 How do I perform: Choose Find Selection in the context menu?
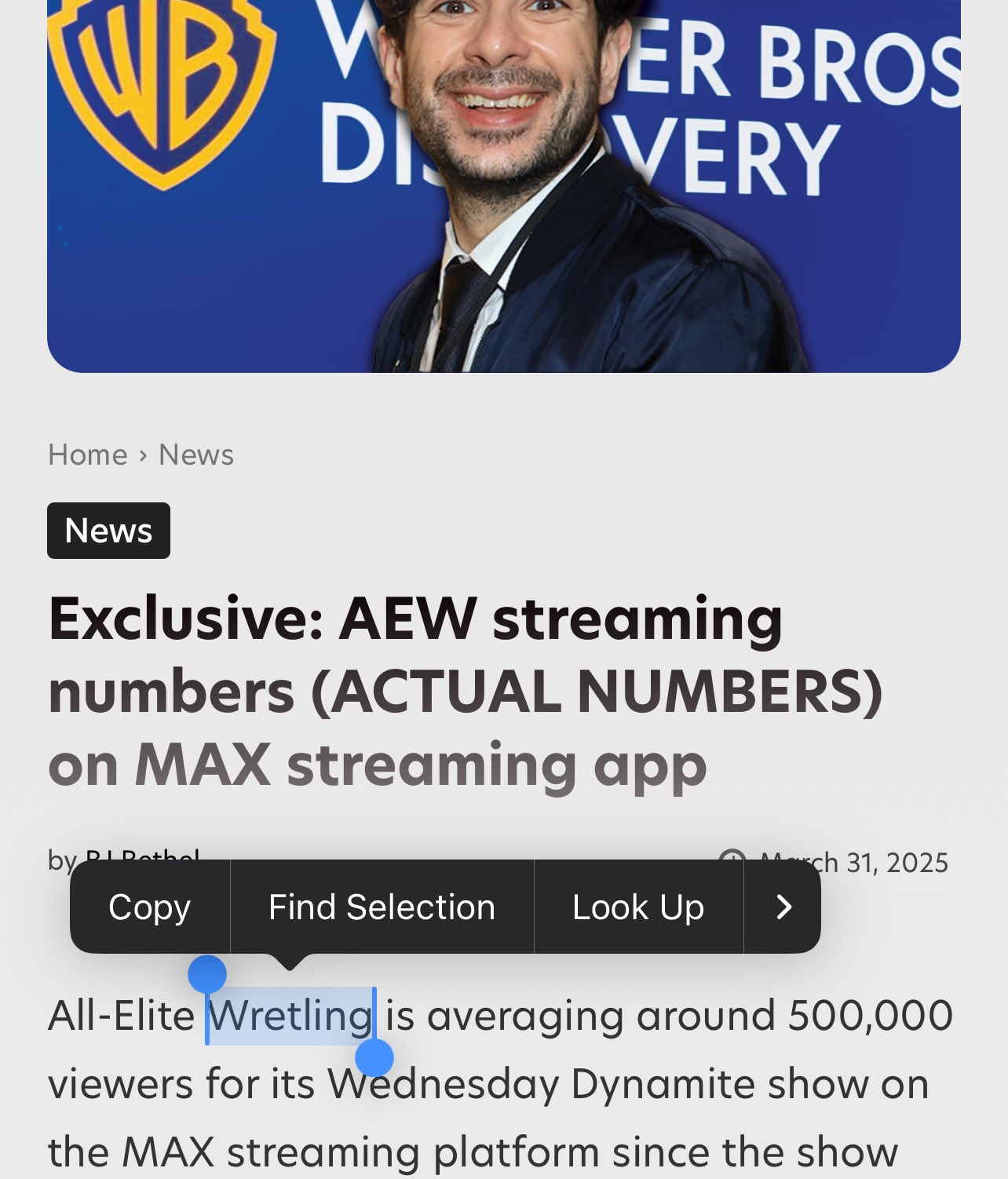coord(382,907)
